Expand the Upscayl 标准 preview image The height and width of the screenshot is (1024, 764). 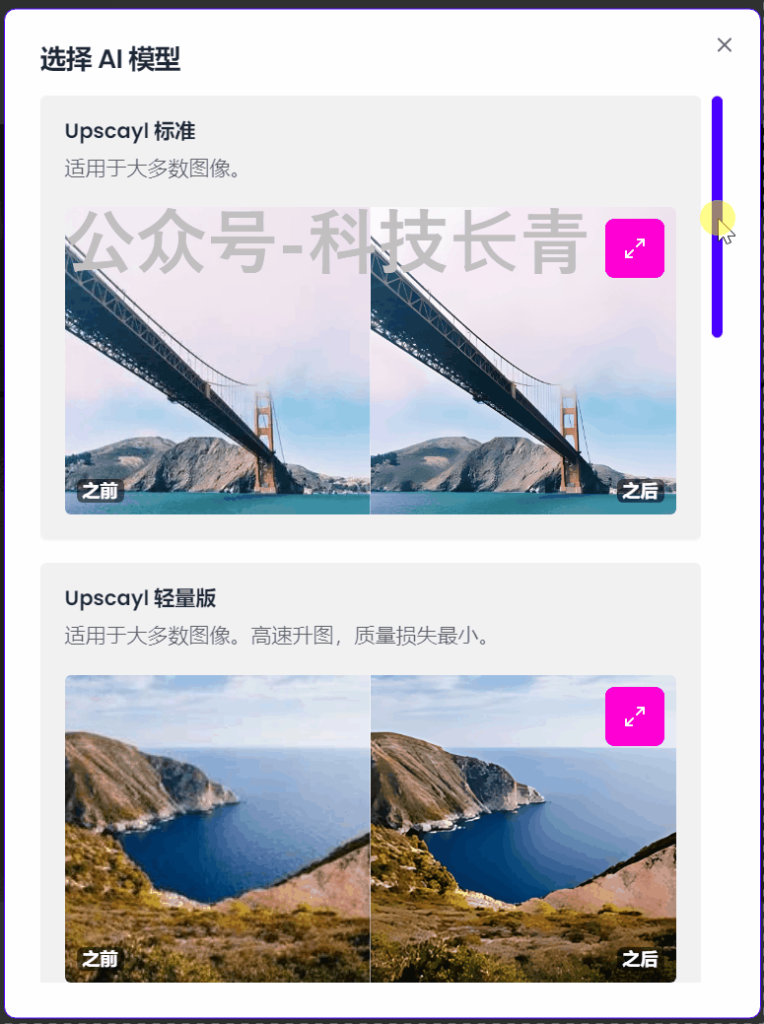coord(634,248)
